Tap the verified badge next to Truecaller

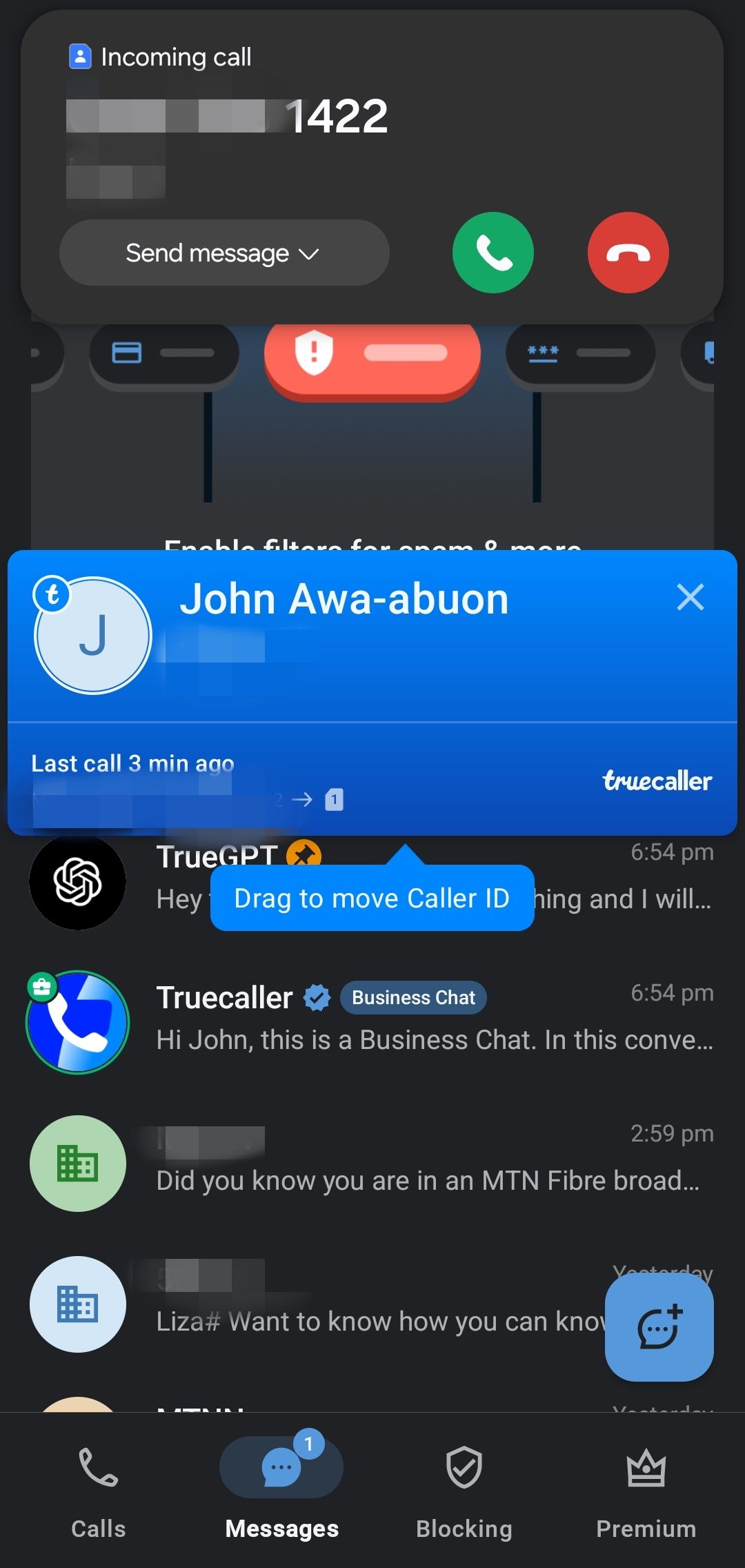click(316, 997)
